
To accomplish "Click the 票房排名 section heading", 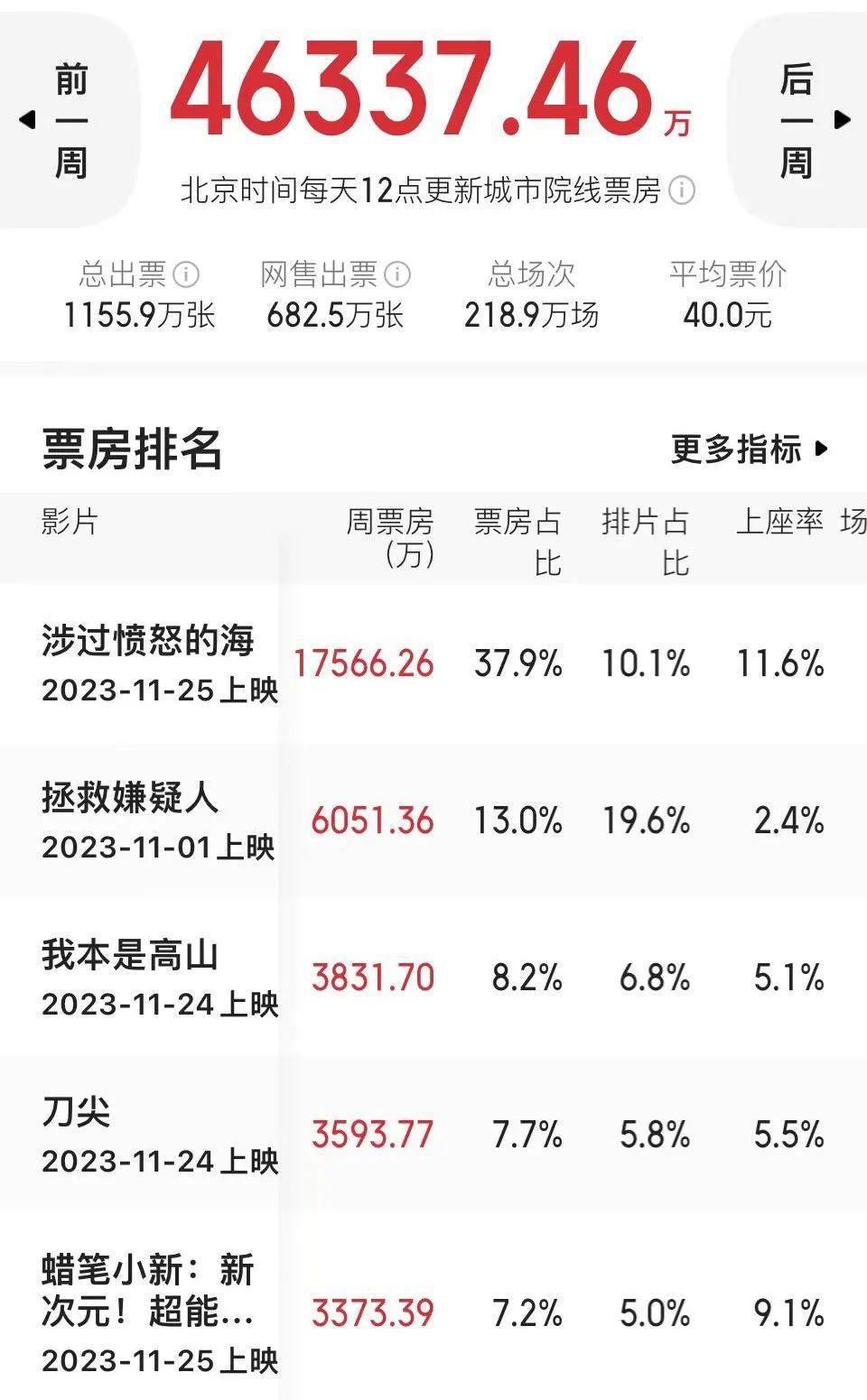I will (x=131, y=445).
